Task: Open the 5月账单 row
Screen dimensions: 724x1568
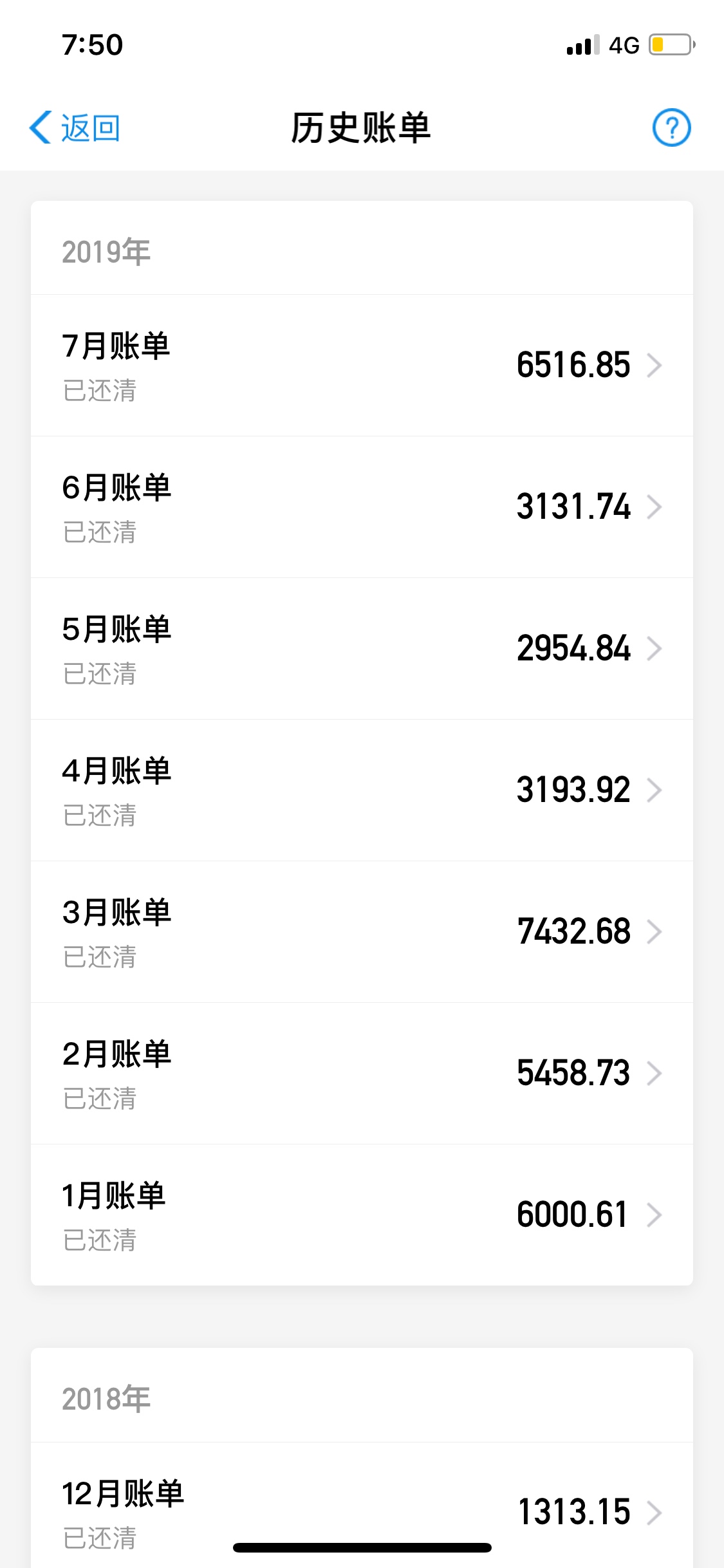Action: [x=362, y=649]
